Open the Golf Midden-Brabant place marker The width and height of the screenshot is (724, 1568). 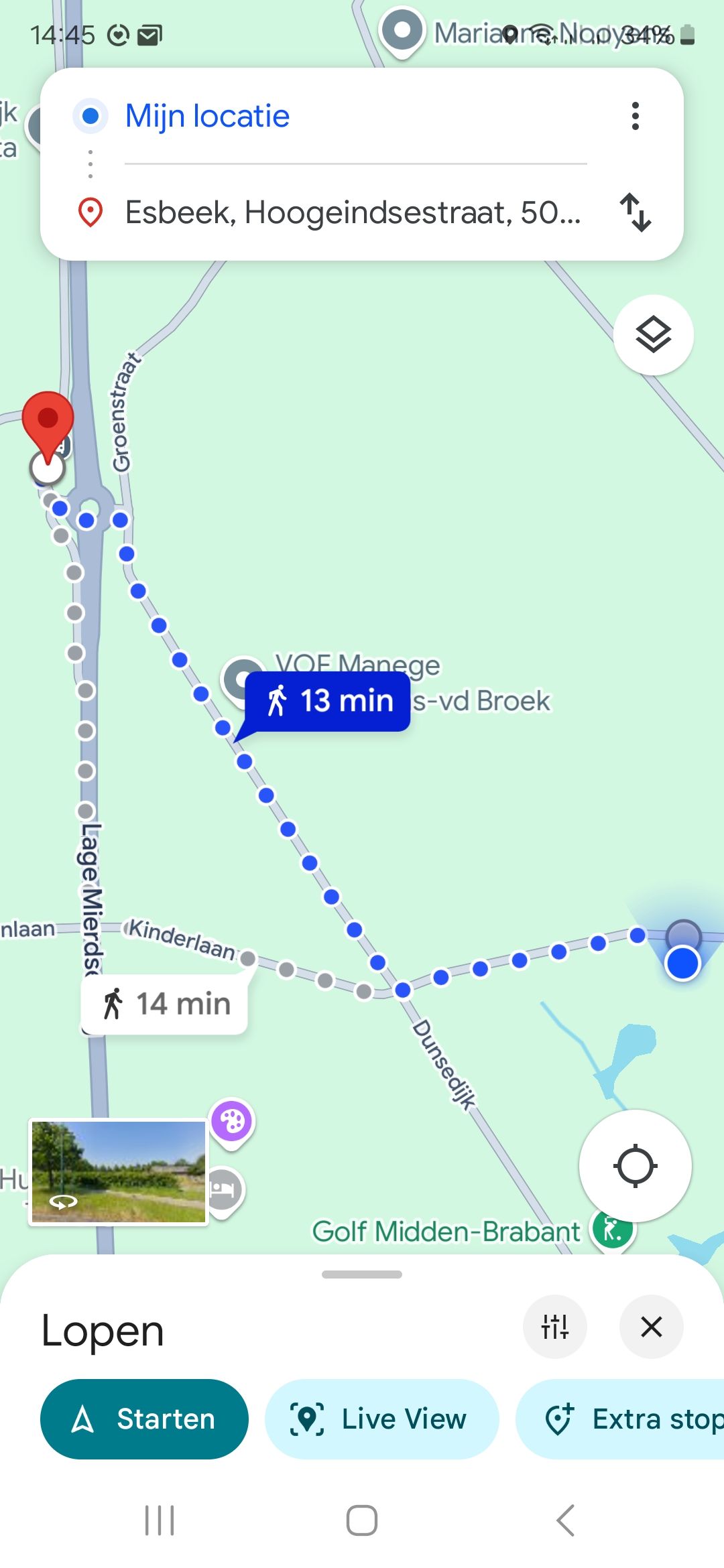coord(611,1230)
